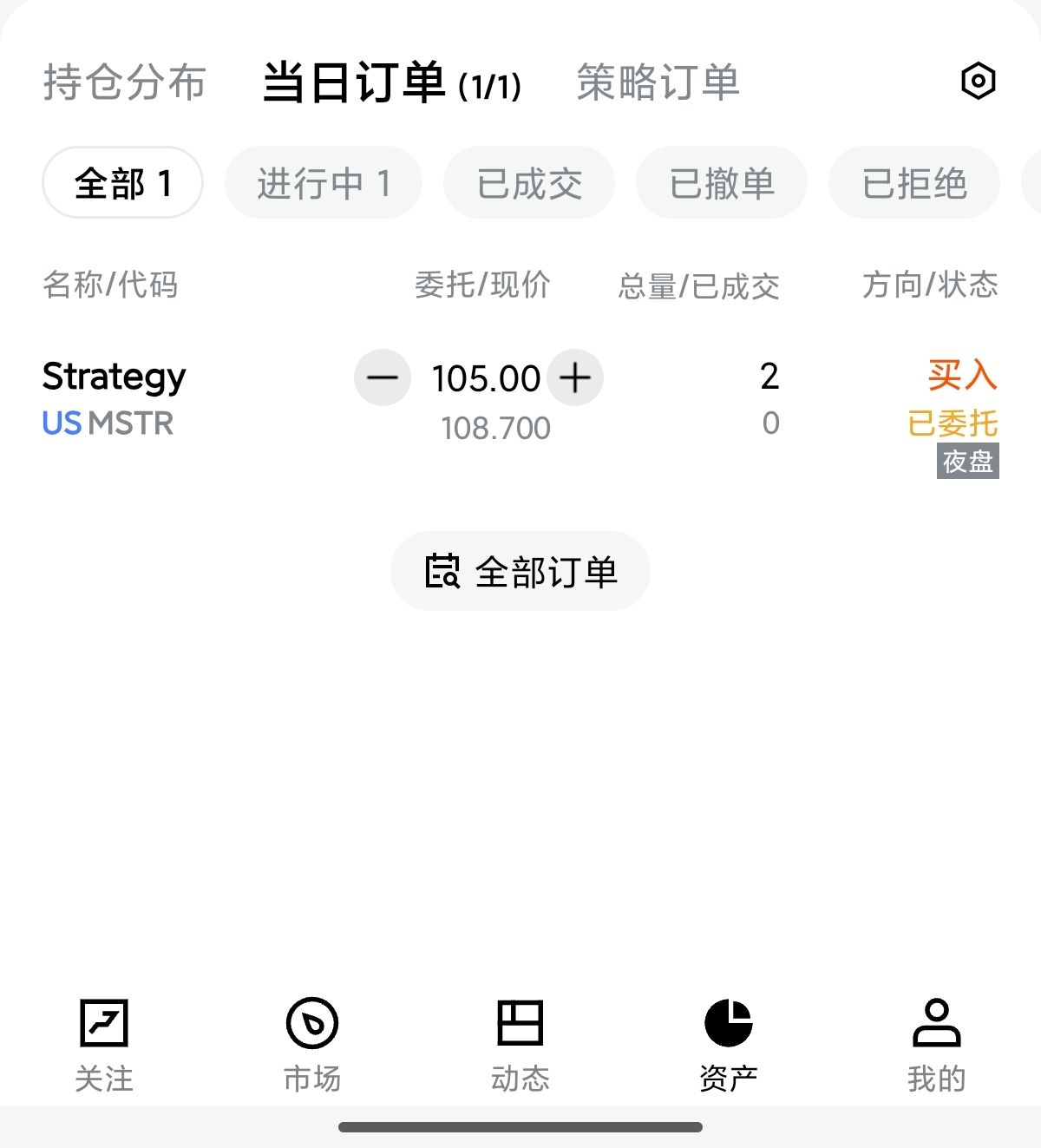Open the Strategy MSTR order details
Screen dimensions: 1041x1148
(x=114, y=398)
